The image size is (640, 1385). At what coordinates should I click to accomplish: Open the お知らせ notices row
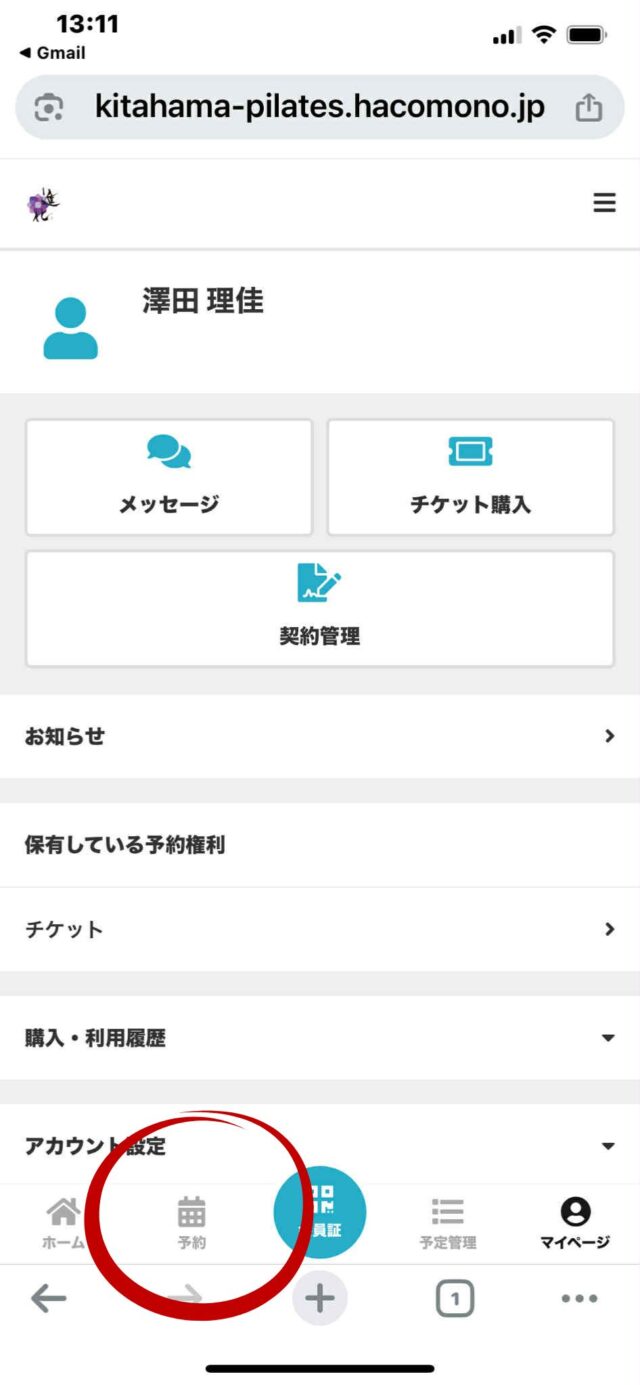(x=319, y=736)
